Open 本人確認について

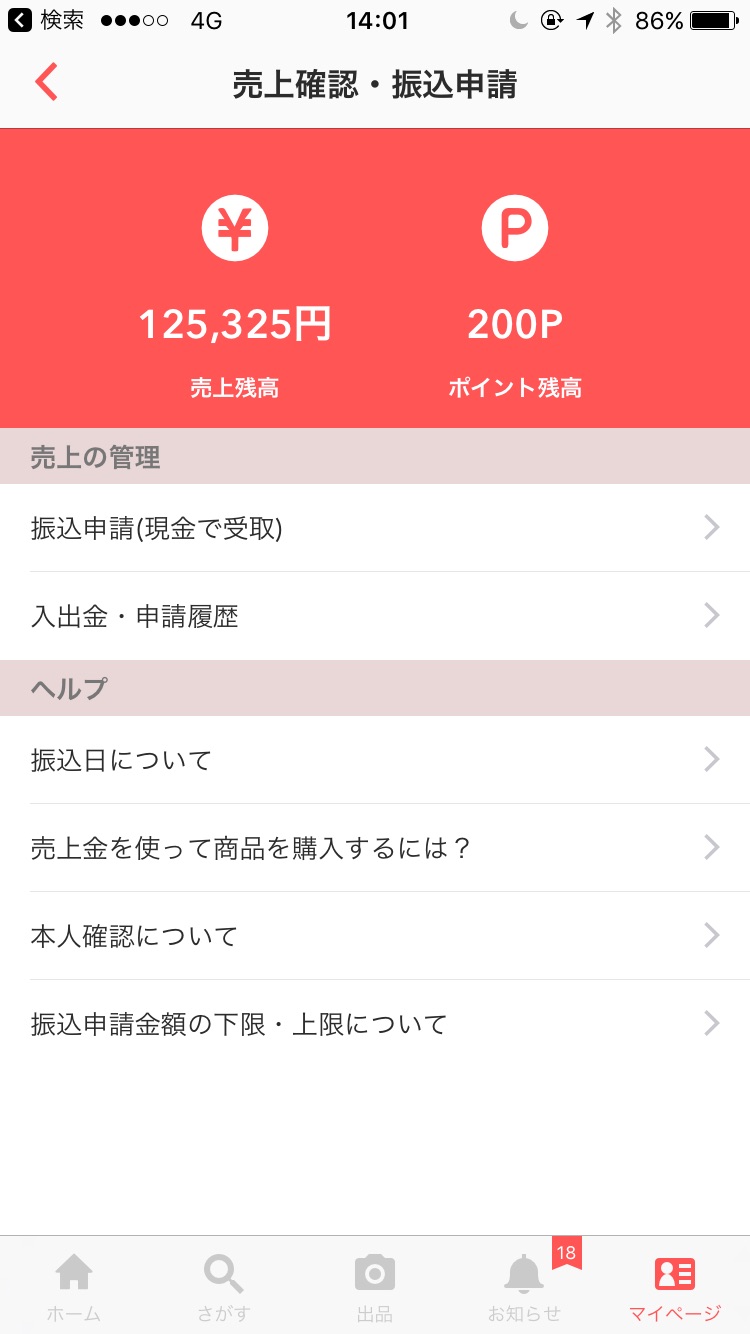pos(375,936)
